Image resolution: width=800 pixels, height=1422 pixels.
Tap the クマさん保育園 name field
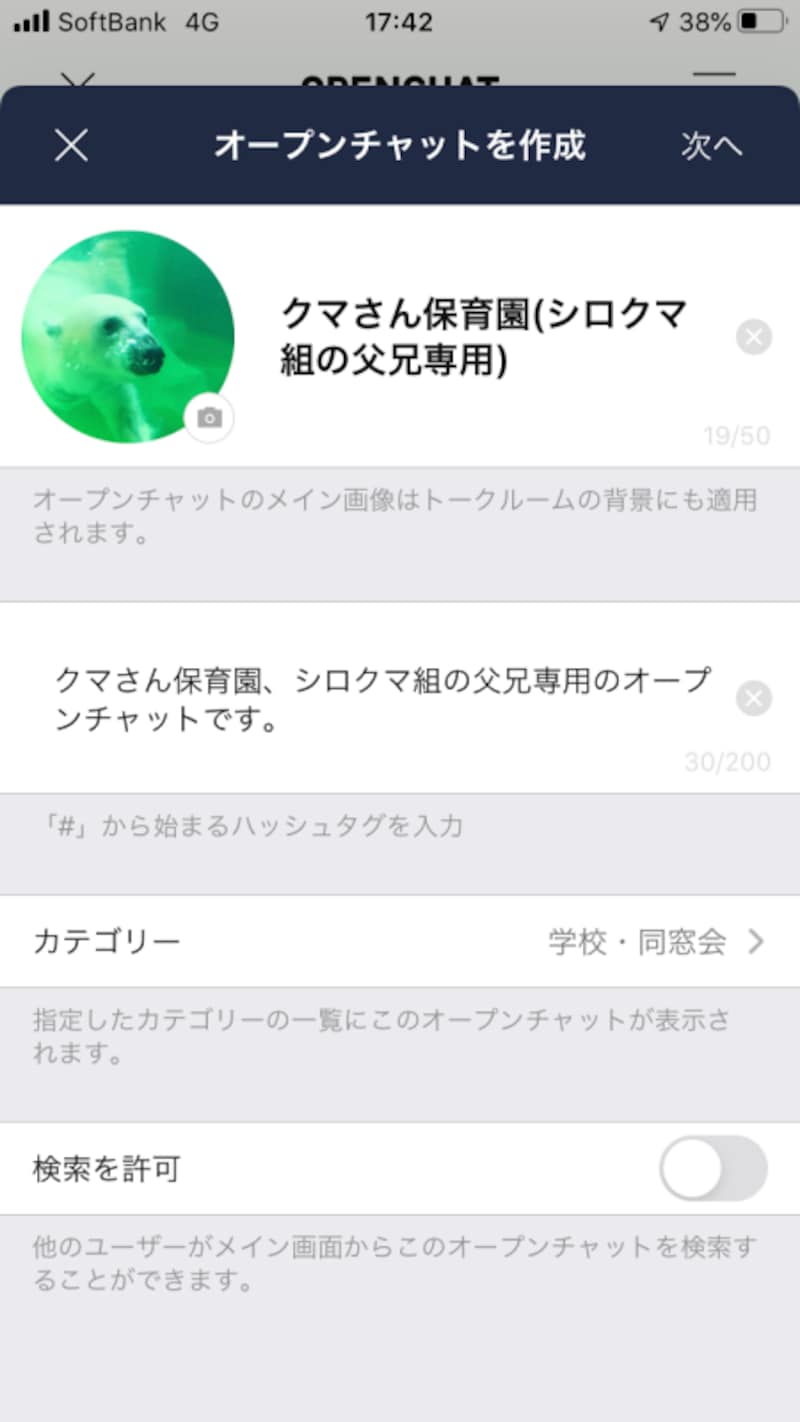pos(480,335)
